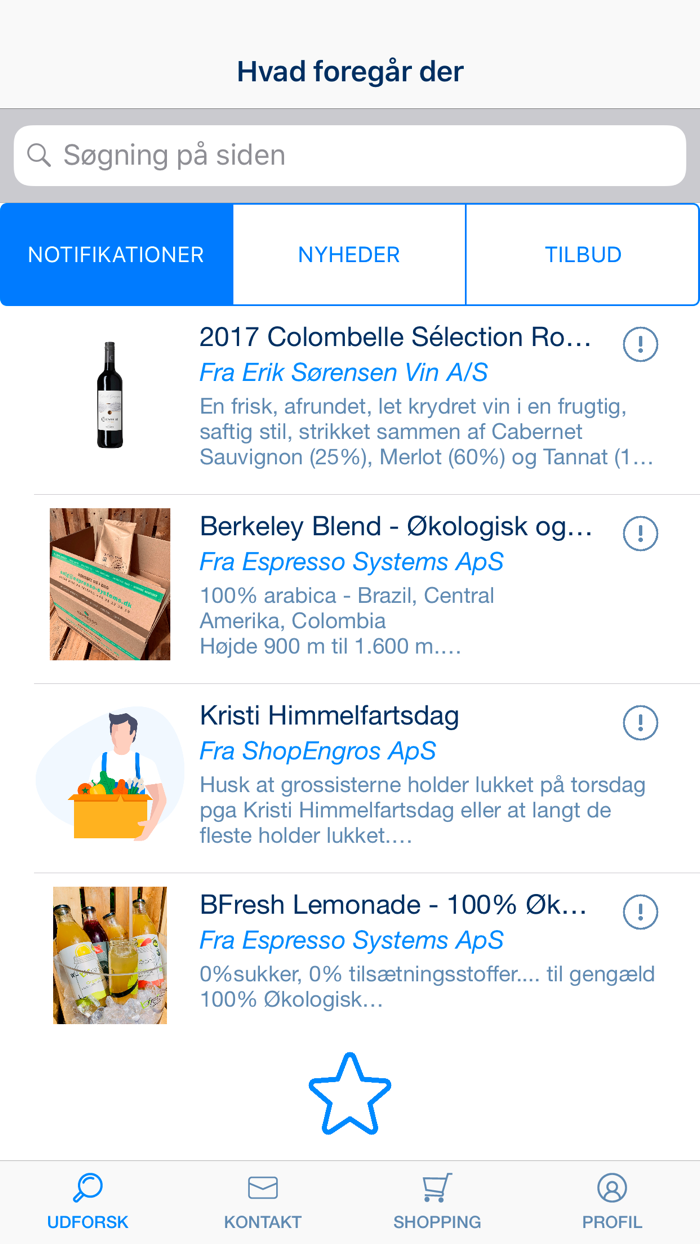Show info for the Kristi Himmelfartsdag notification
Viewport: 700px width, 1244px height.
pyautogui.click(x=640, y=722)
